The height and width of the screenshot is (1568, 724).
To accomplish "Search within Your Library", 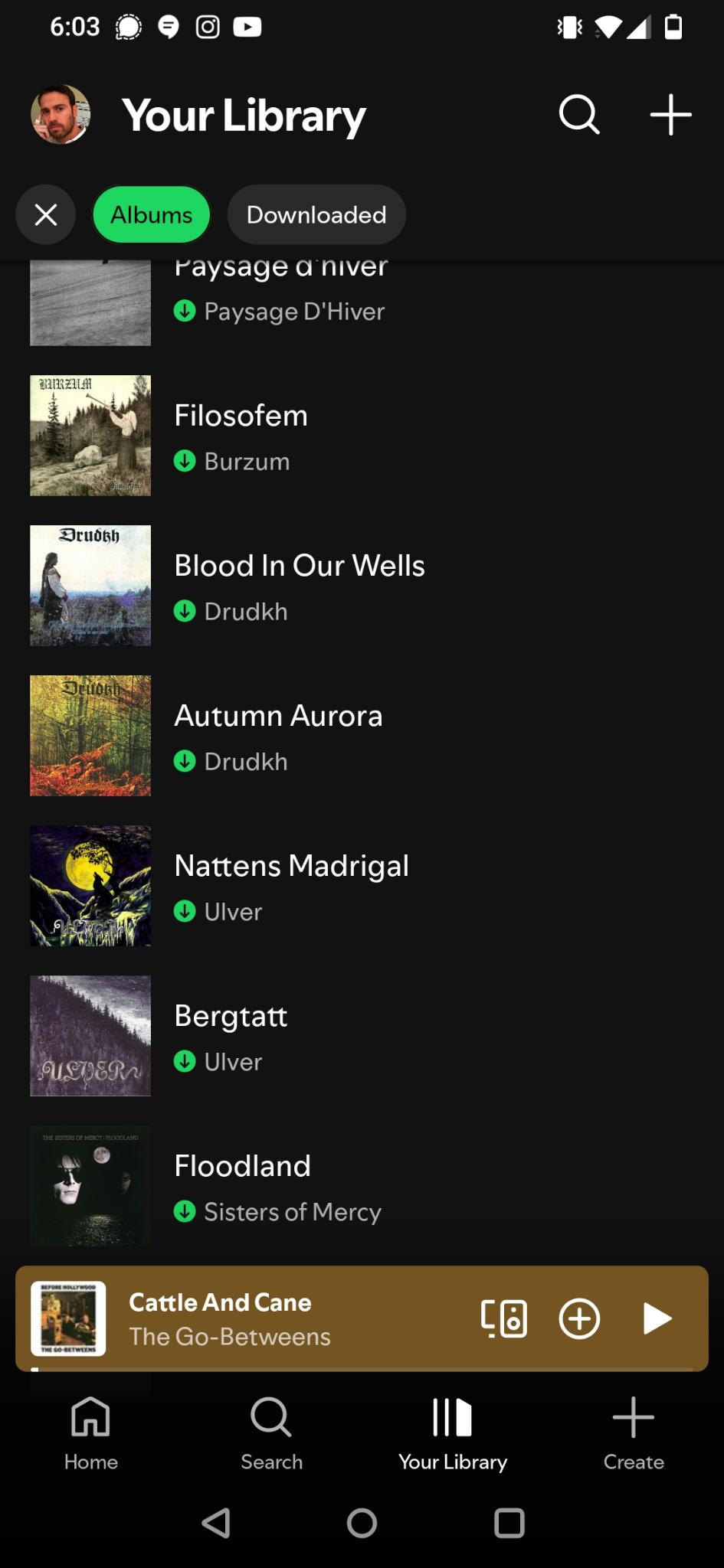I will (578, 115).
